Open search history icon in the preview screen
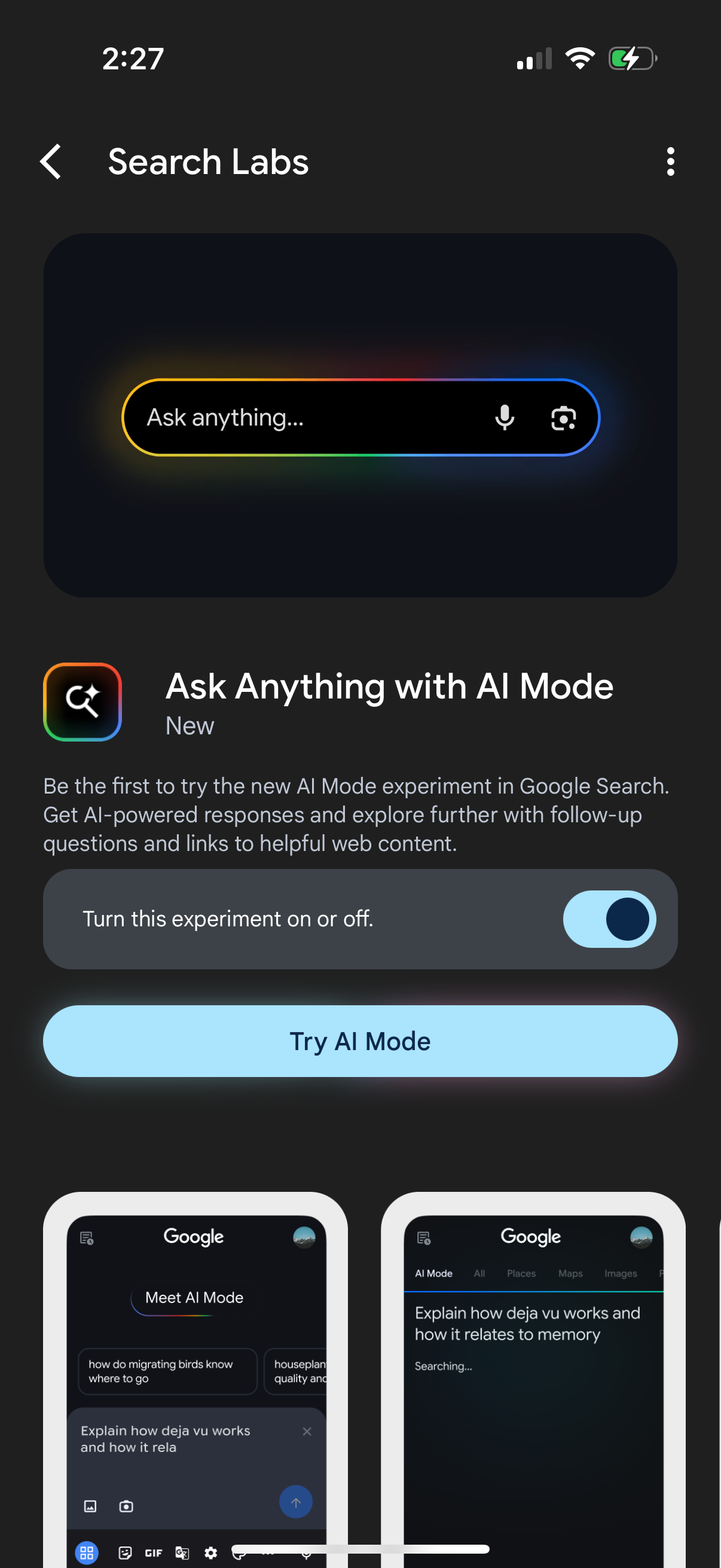Screen dimensions: 721x1568 pos(87,1237)
